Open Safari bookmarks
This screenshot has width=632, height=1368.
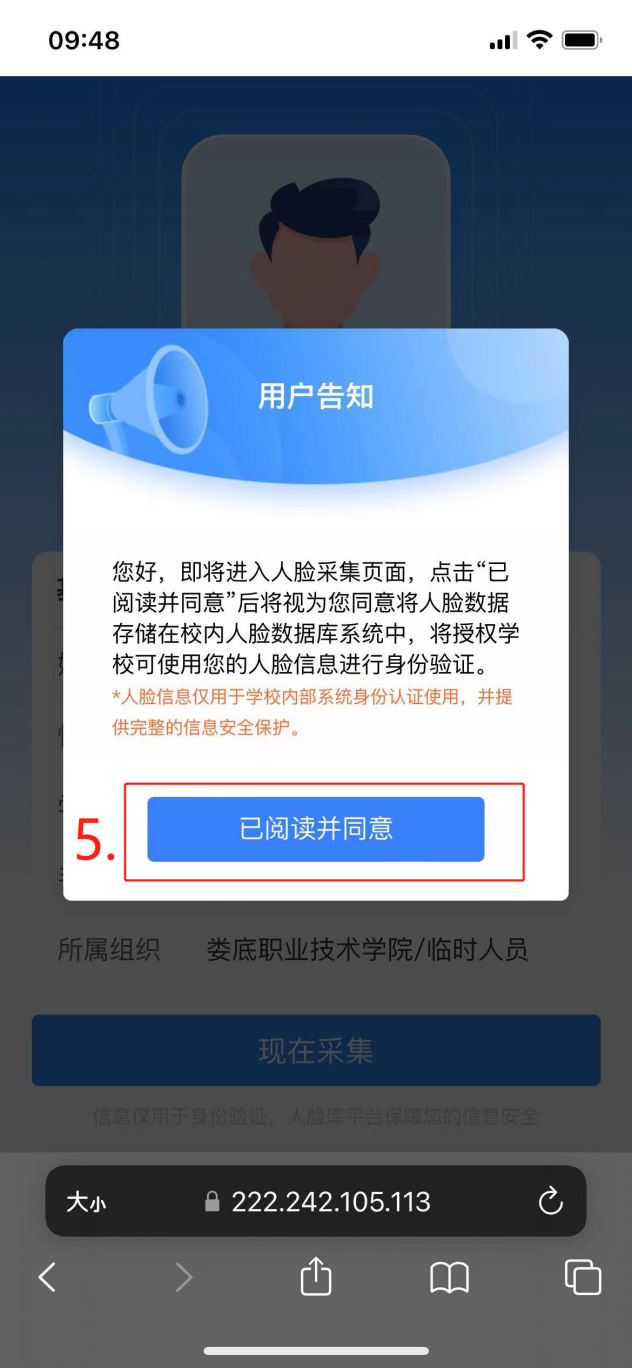pos(449,1277)
